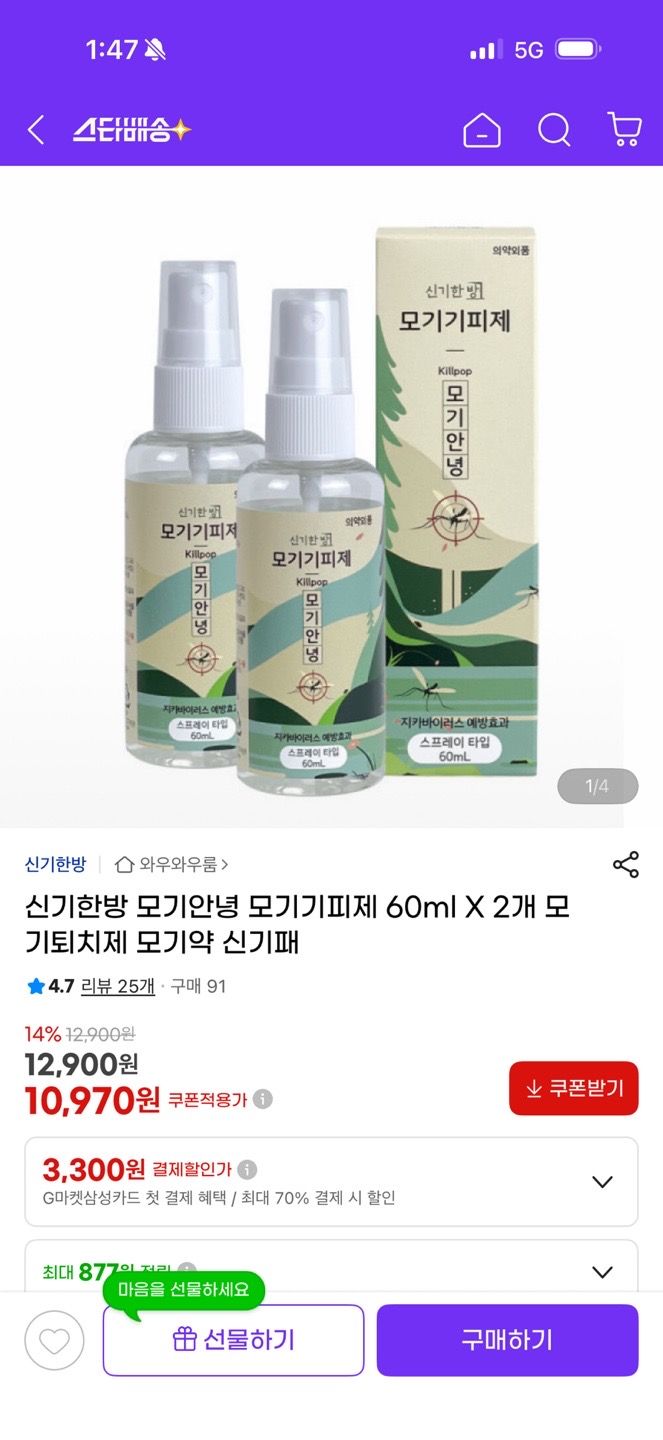Show info for 결제할인가
663x1440 pixels.
[x=247, y=1169]
